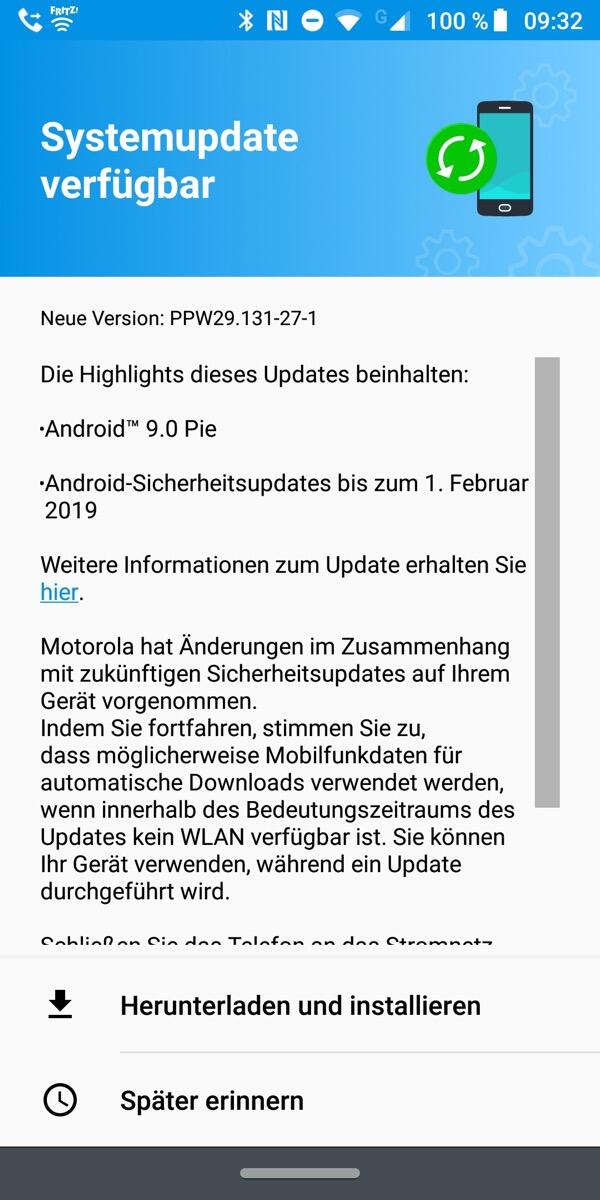
Task: Tap Herunterladen und installieren
Action: click(x=300, y=1005)
